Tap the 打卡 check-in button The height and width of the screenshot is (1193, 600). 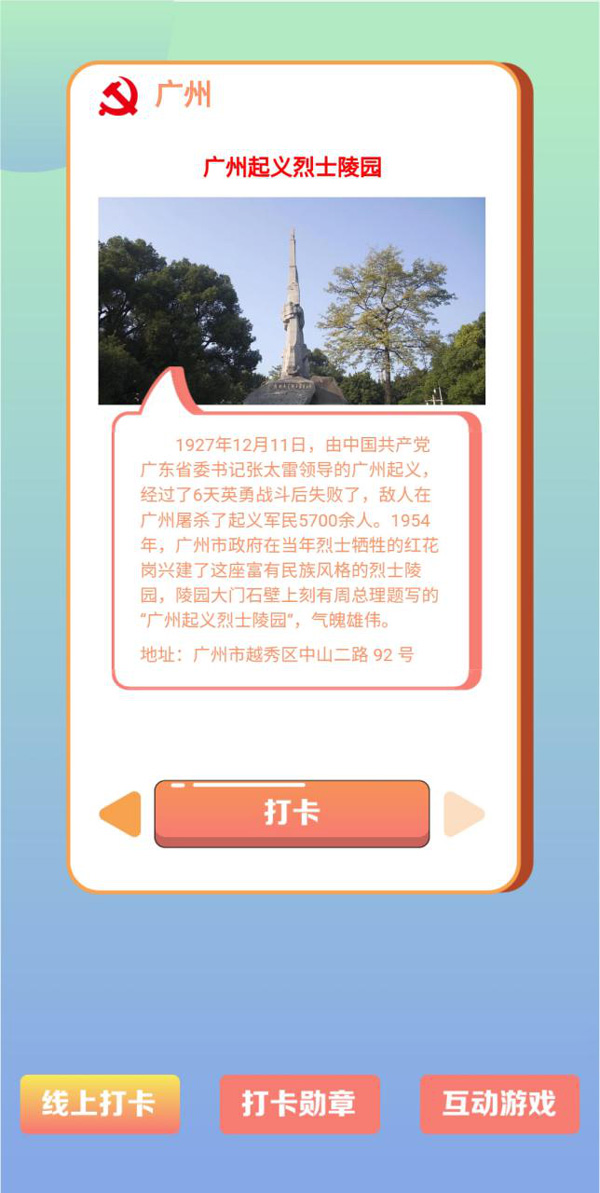tap(291, 812)
